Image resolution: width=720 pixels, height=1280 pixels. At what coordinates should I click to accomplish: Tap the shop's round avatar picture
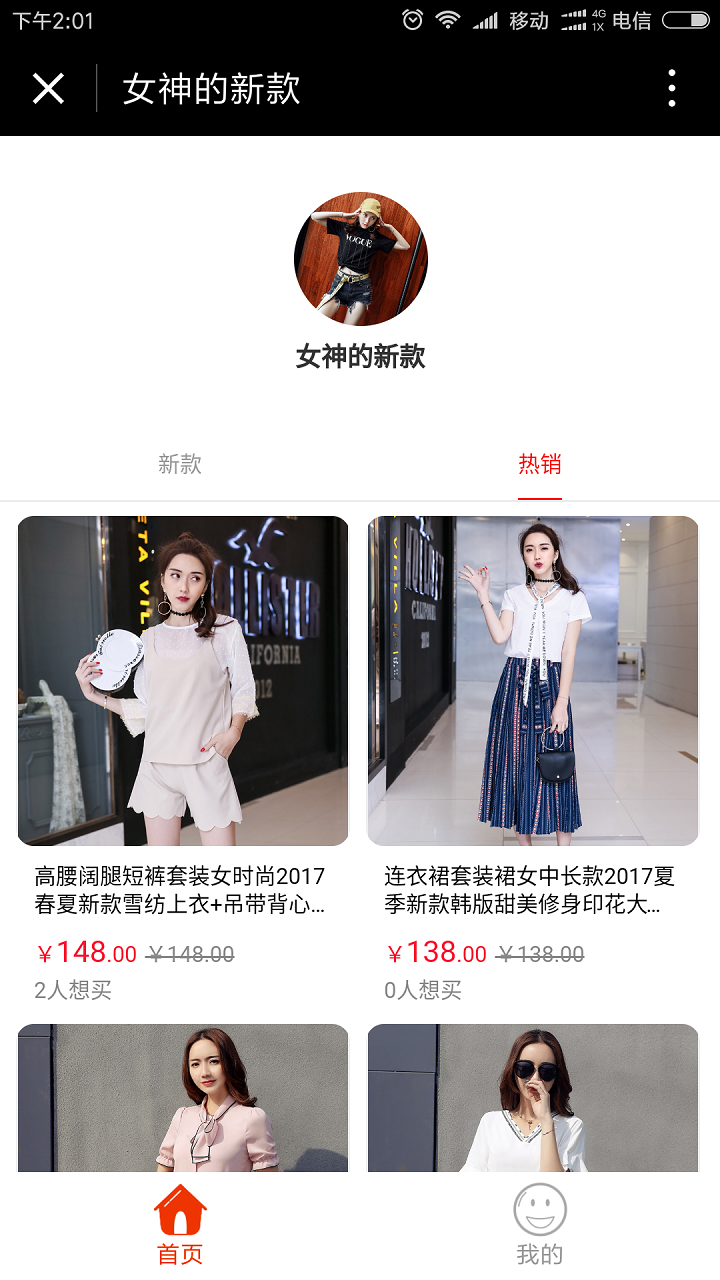pos(361,259)
